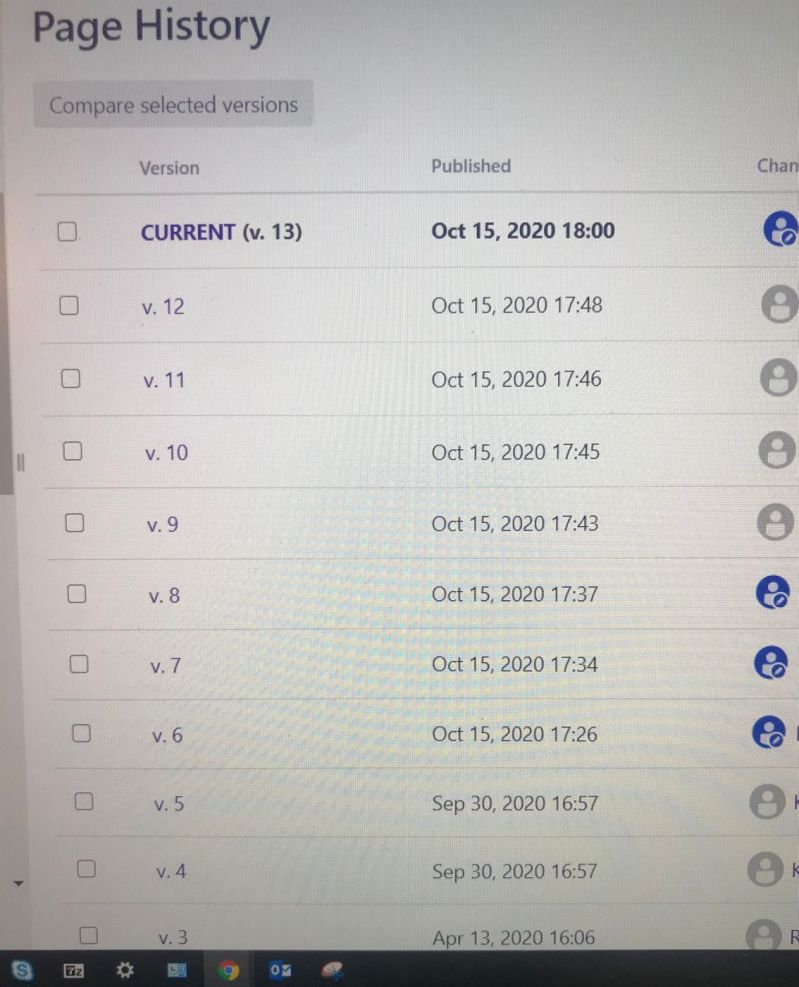Check the v. 7 row checkbox
This screenshot has height=987, width=799.
coord(78,663)
